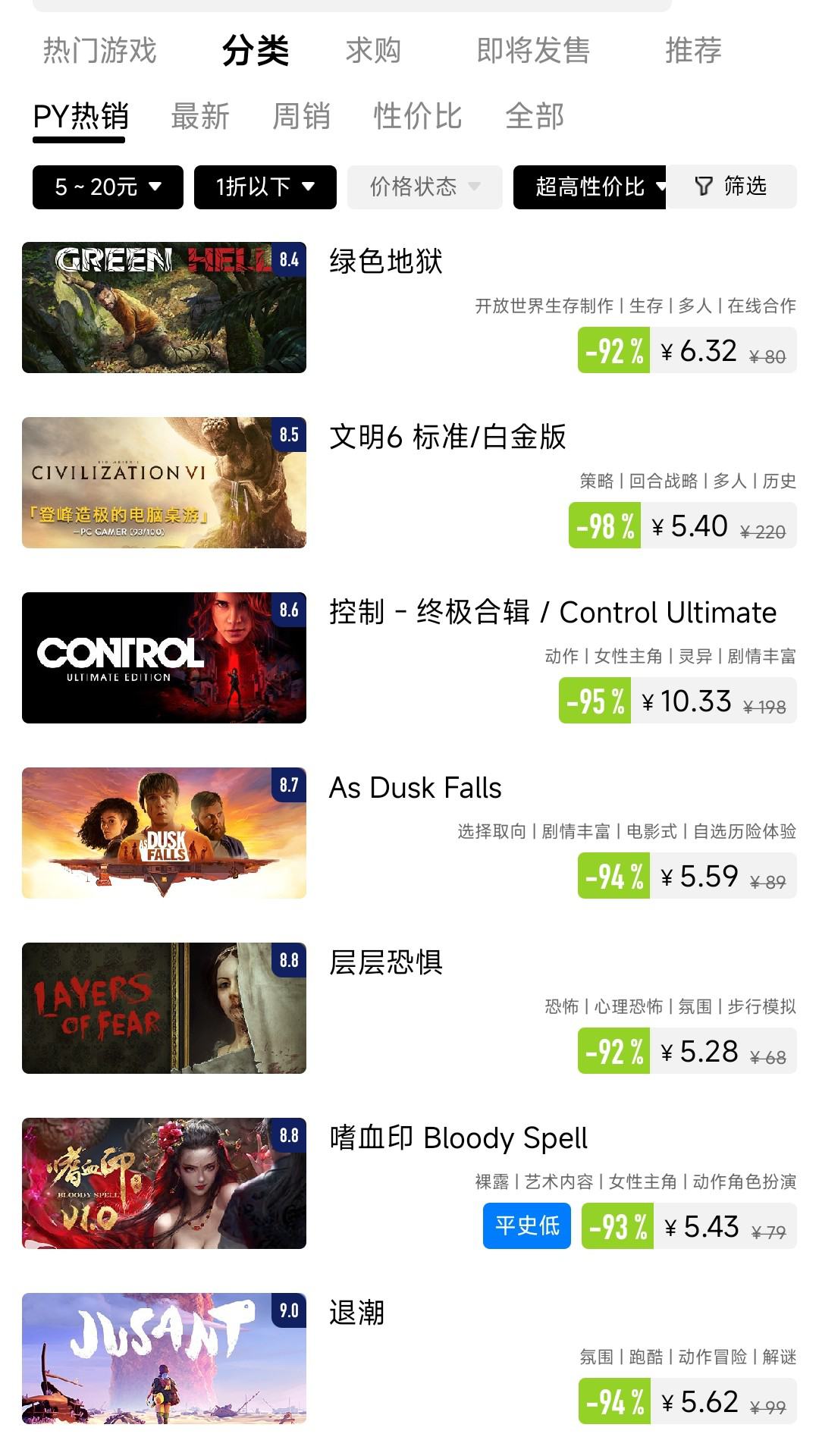Screen dimensions: 819x1456
Task: Open the 超高性价比 dropdown
Action: [590, 187]
